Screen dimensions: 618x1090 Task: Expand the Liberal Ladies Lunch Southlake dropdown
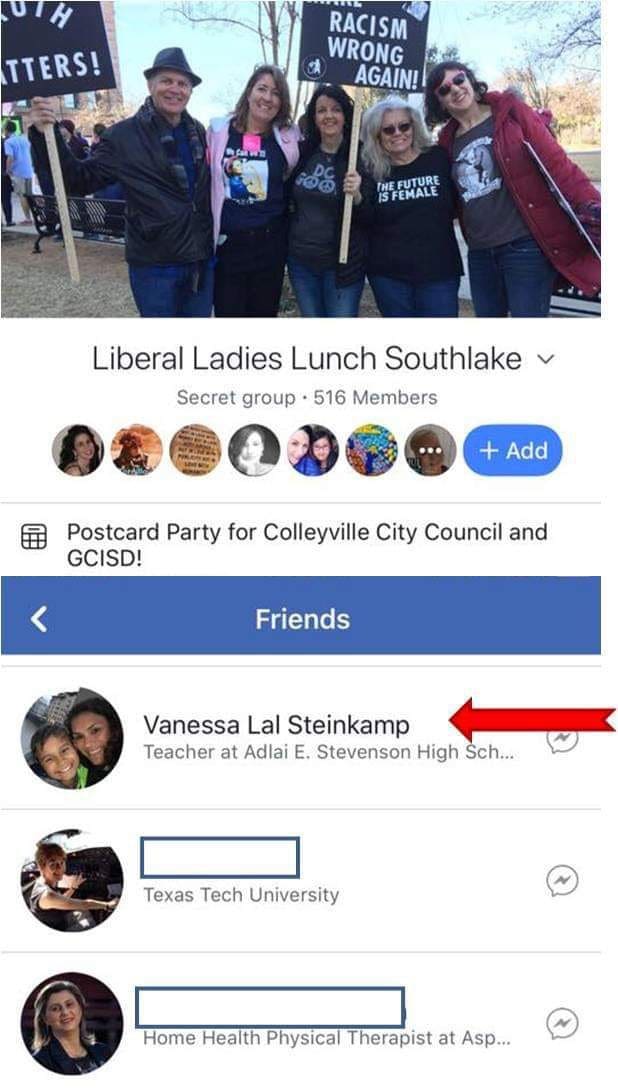coord(547,359)
